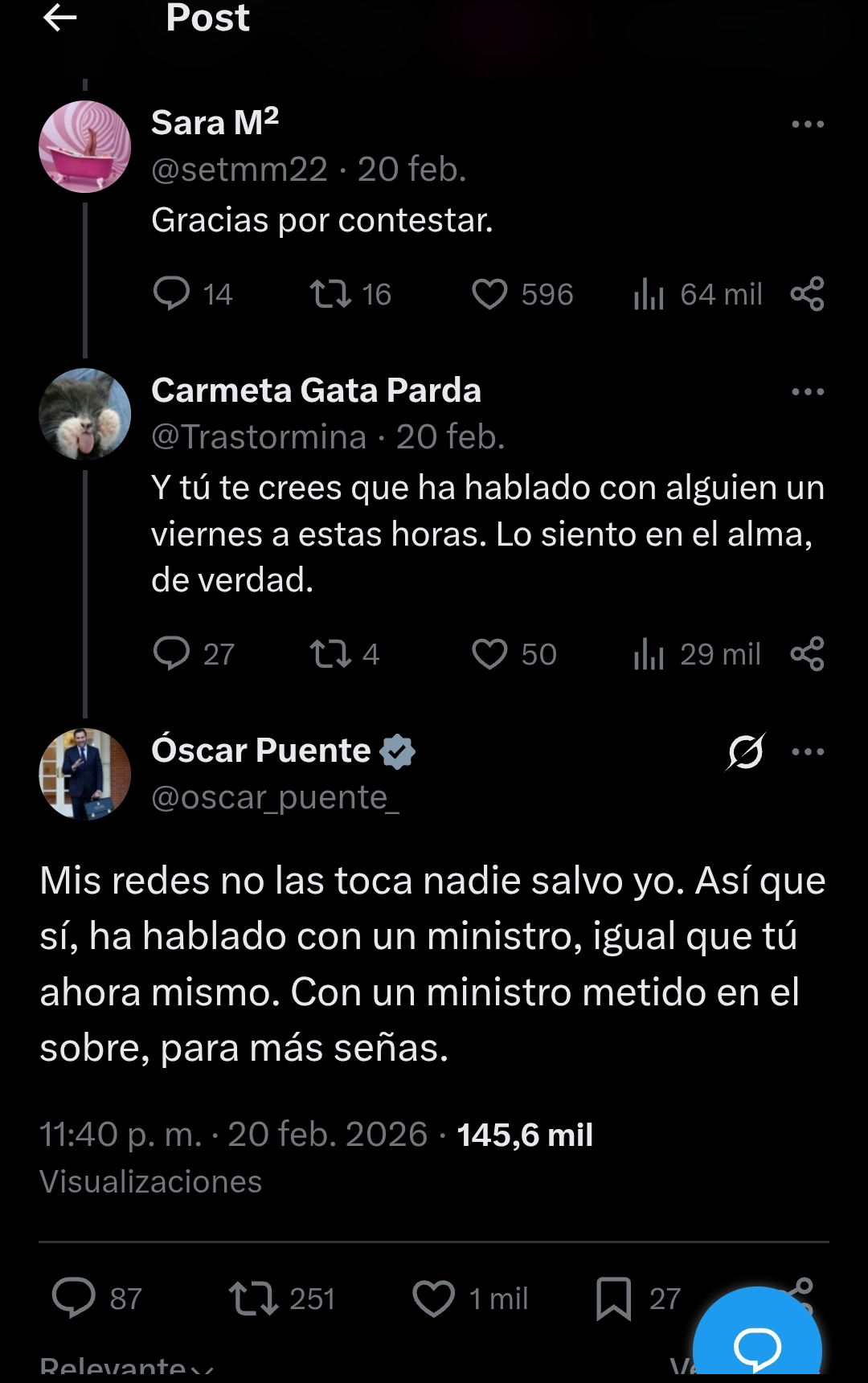Go back using the top arrow

tap(60, 18)
